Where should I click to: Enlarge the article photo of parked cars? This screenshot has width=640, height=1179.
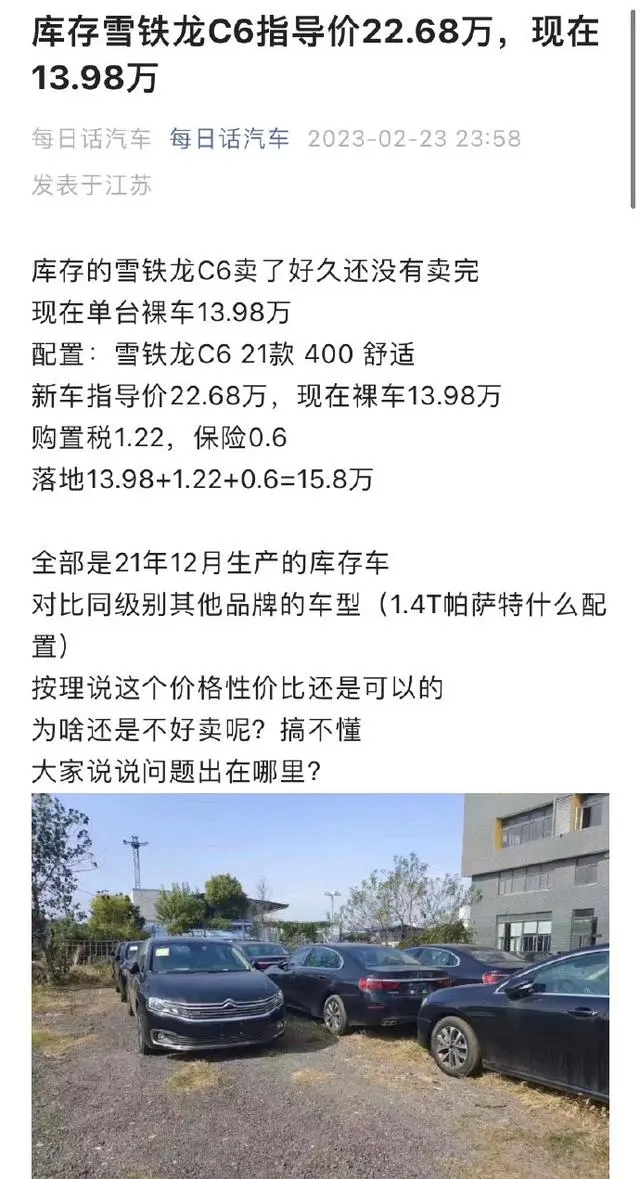coord(320,985)
